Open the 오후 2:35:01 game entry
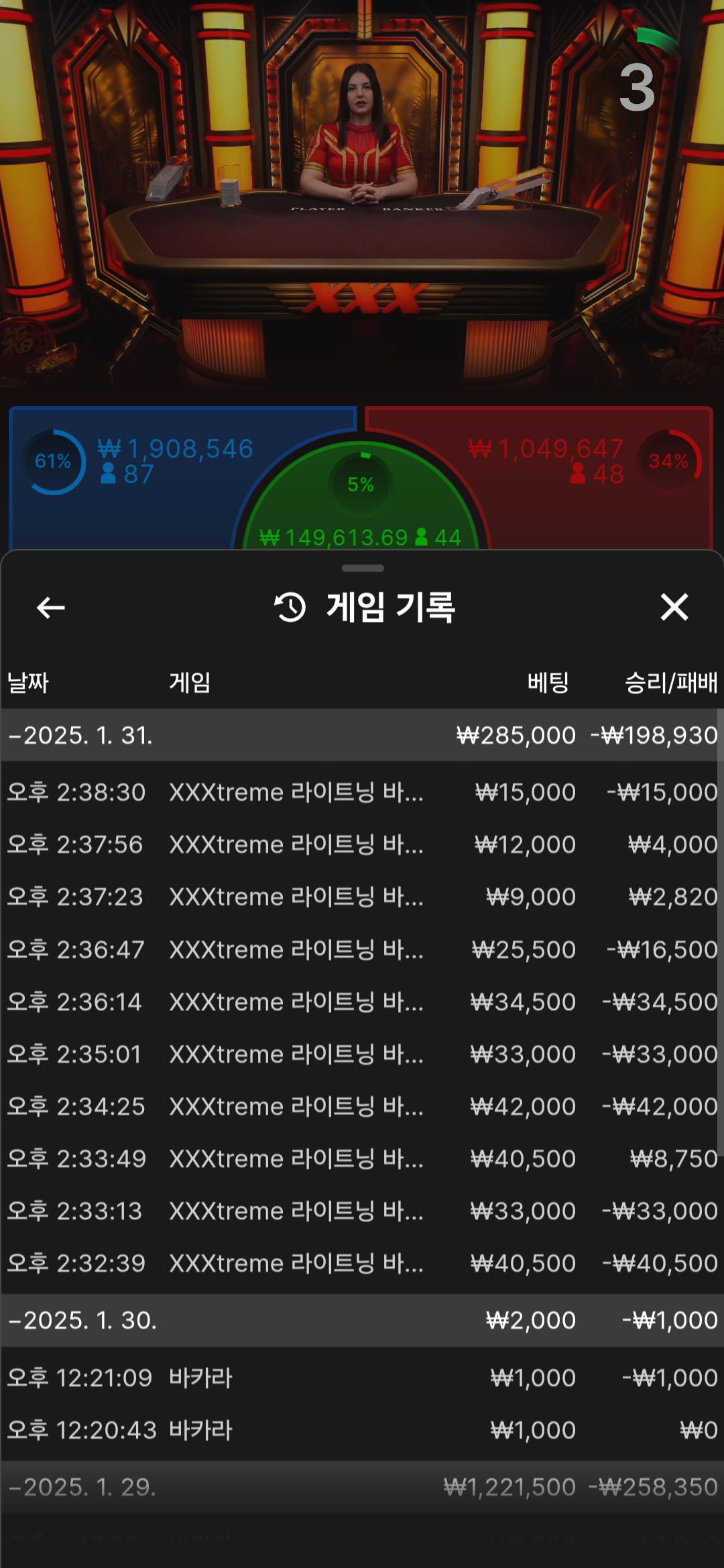Viewport: 724px width, 1568px height. [x=362, y=1054]
